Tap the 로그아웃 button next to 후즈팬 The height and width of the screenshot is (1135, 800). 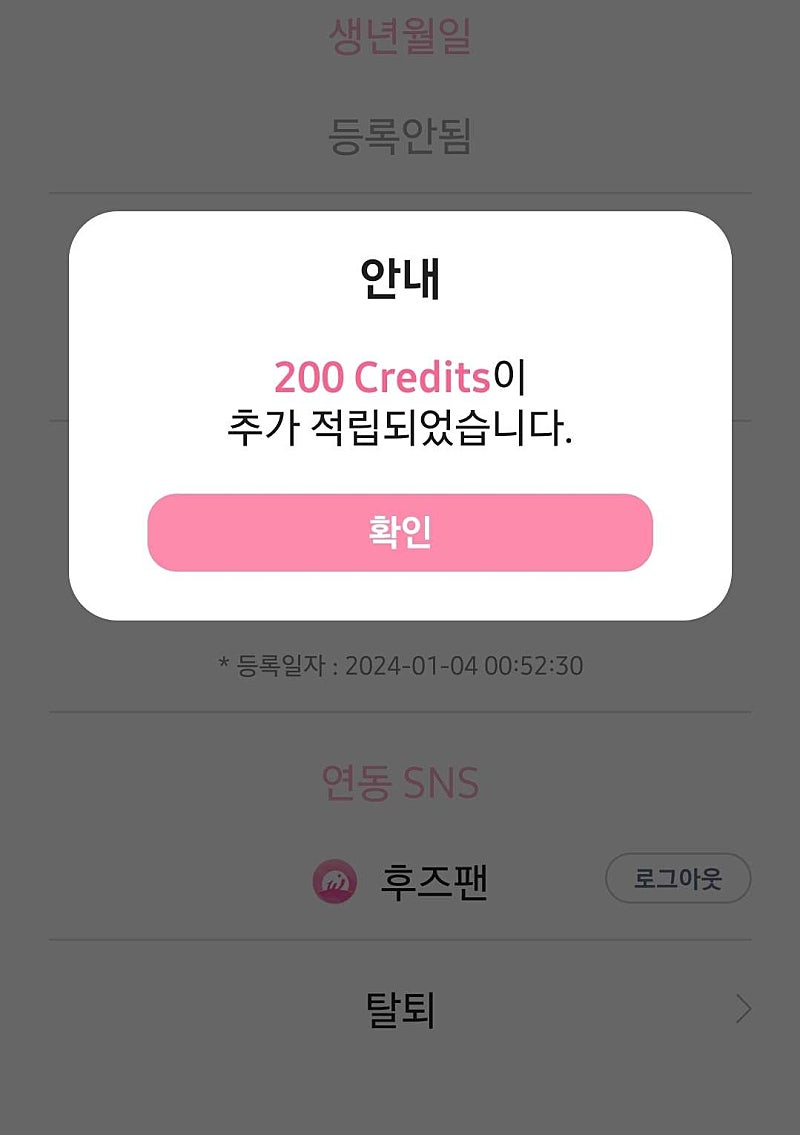click(678, 879)
